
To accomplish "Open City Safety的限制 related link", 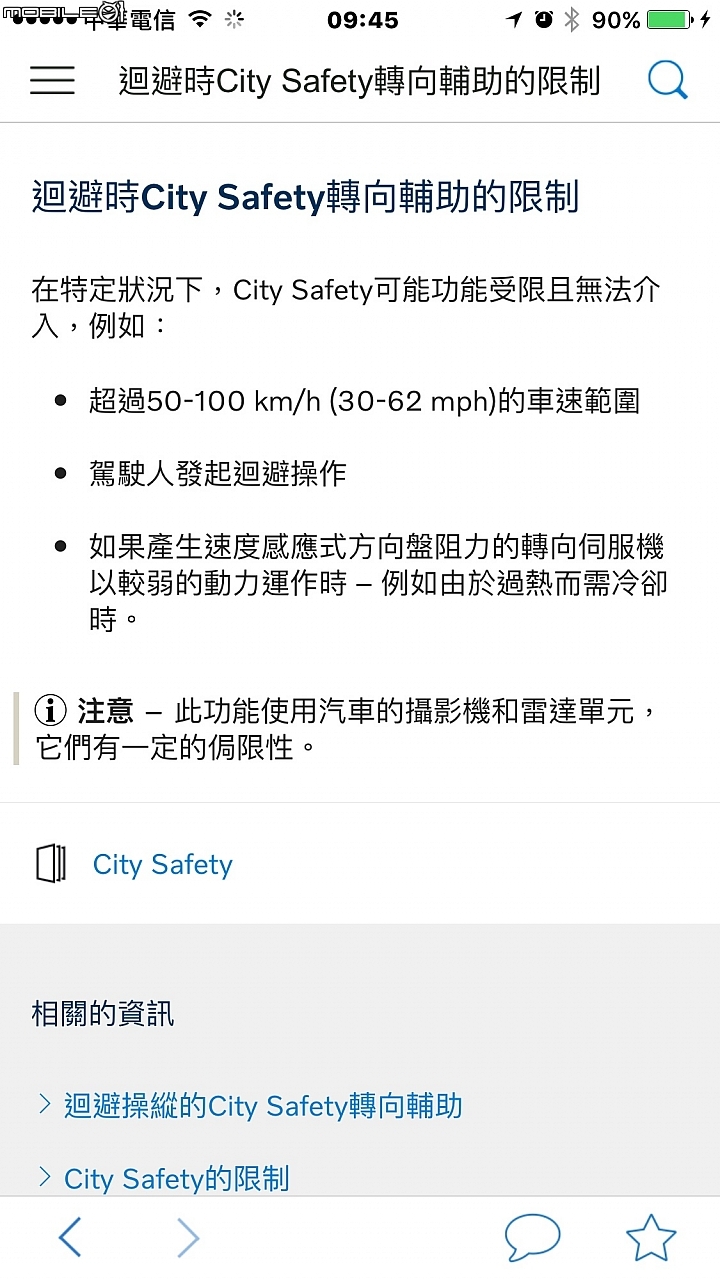I will coord(176,1178).
